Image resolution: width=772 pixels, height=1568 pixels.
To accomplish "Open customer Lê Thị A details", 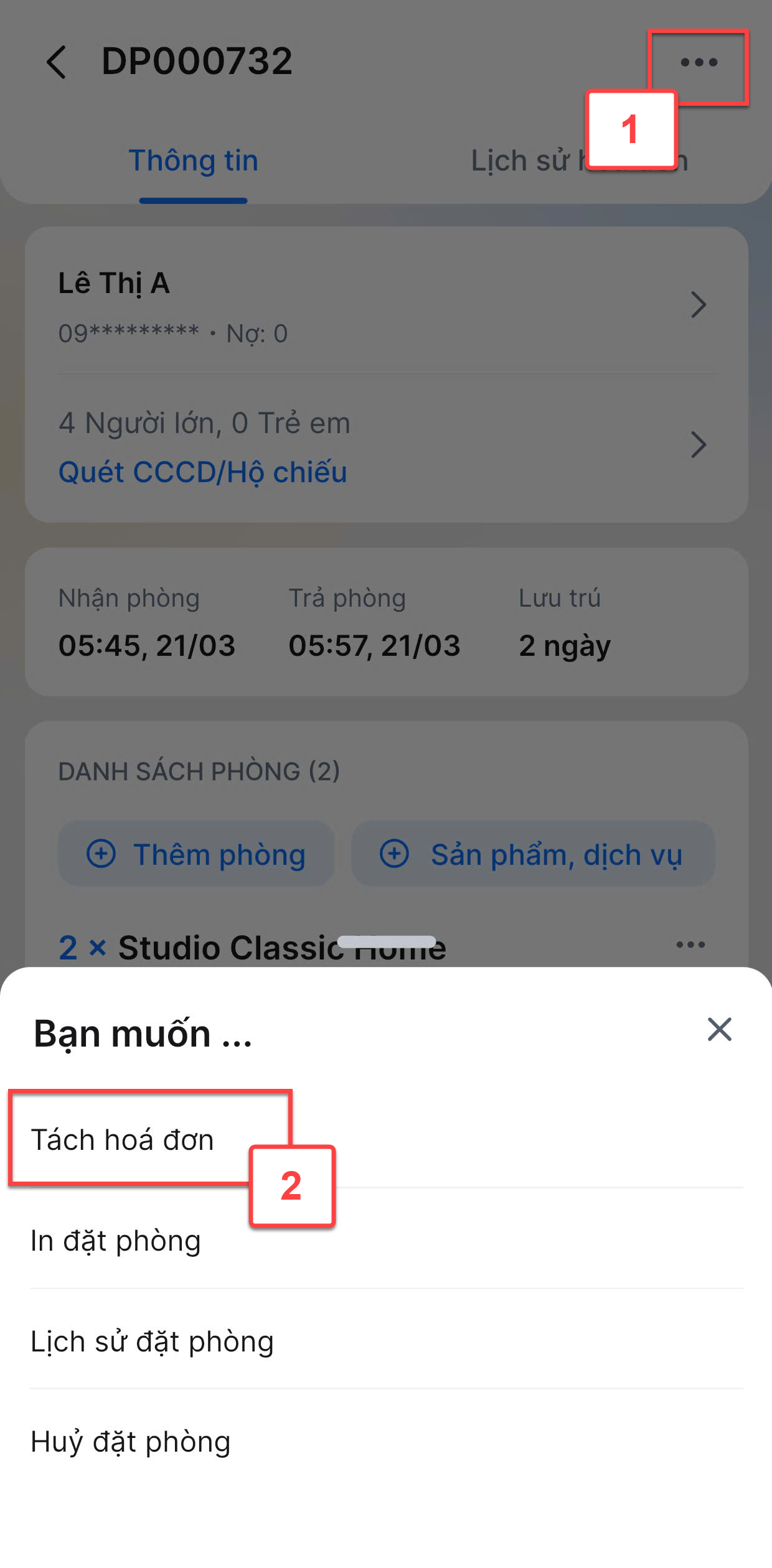I will point(386,305).
